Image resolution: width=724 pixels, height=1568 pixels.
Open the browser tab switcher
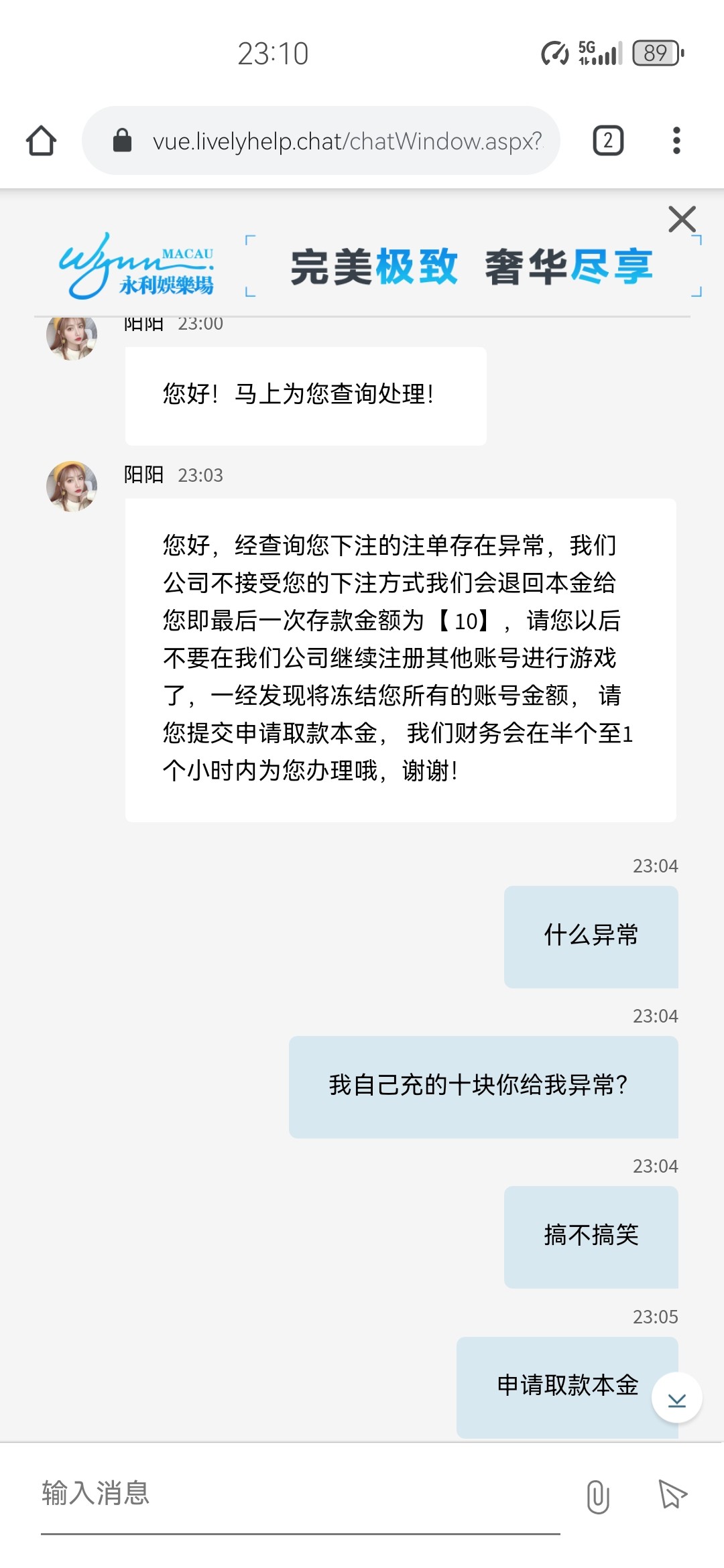(608, 141)
